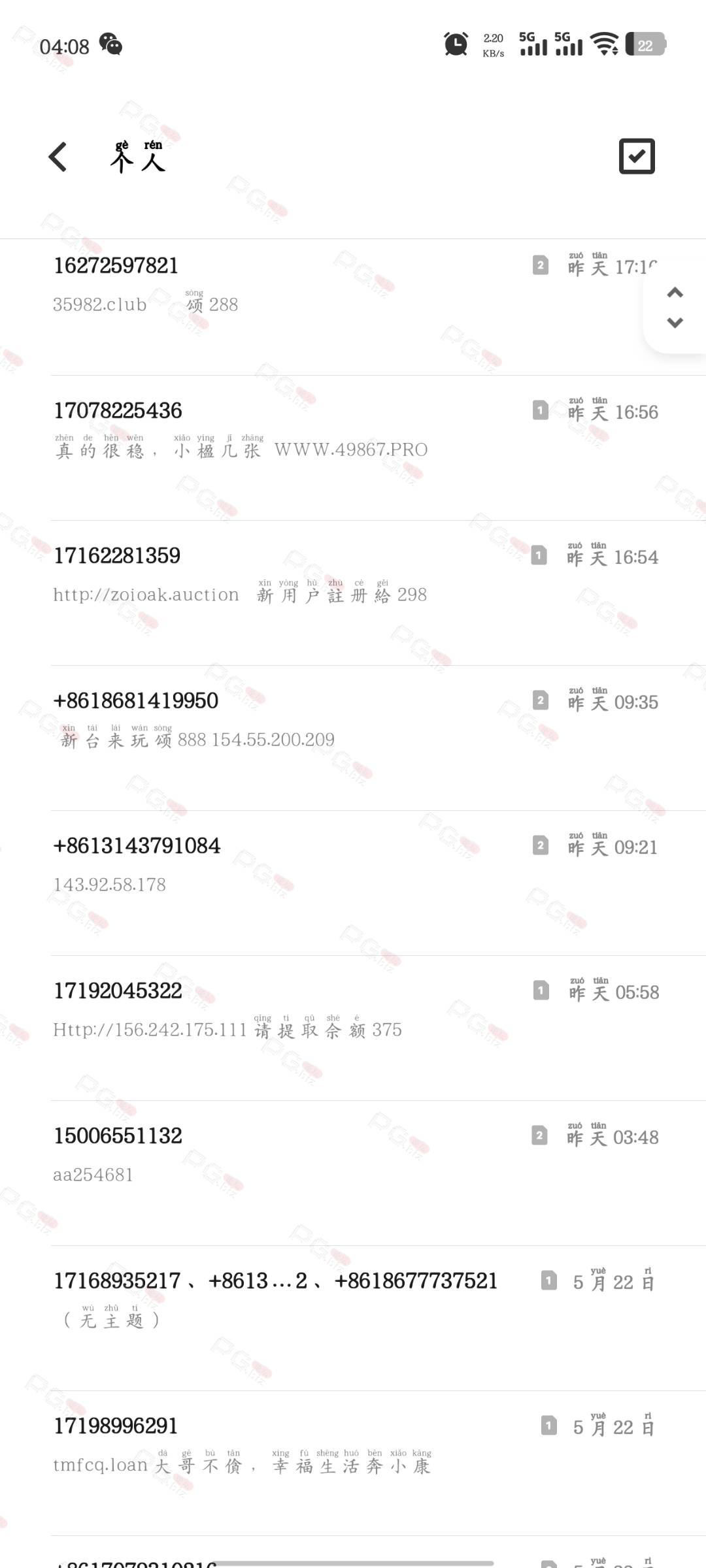The image size is (706, 1568).
Task: Tap the up arrow on the floating scroller
Action: [675, 292]
